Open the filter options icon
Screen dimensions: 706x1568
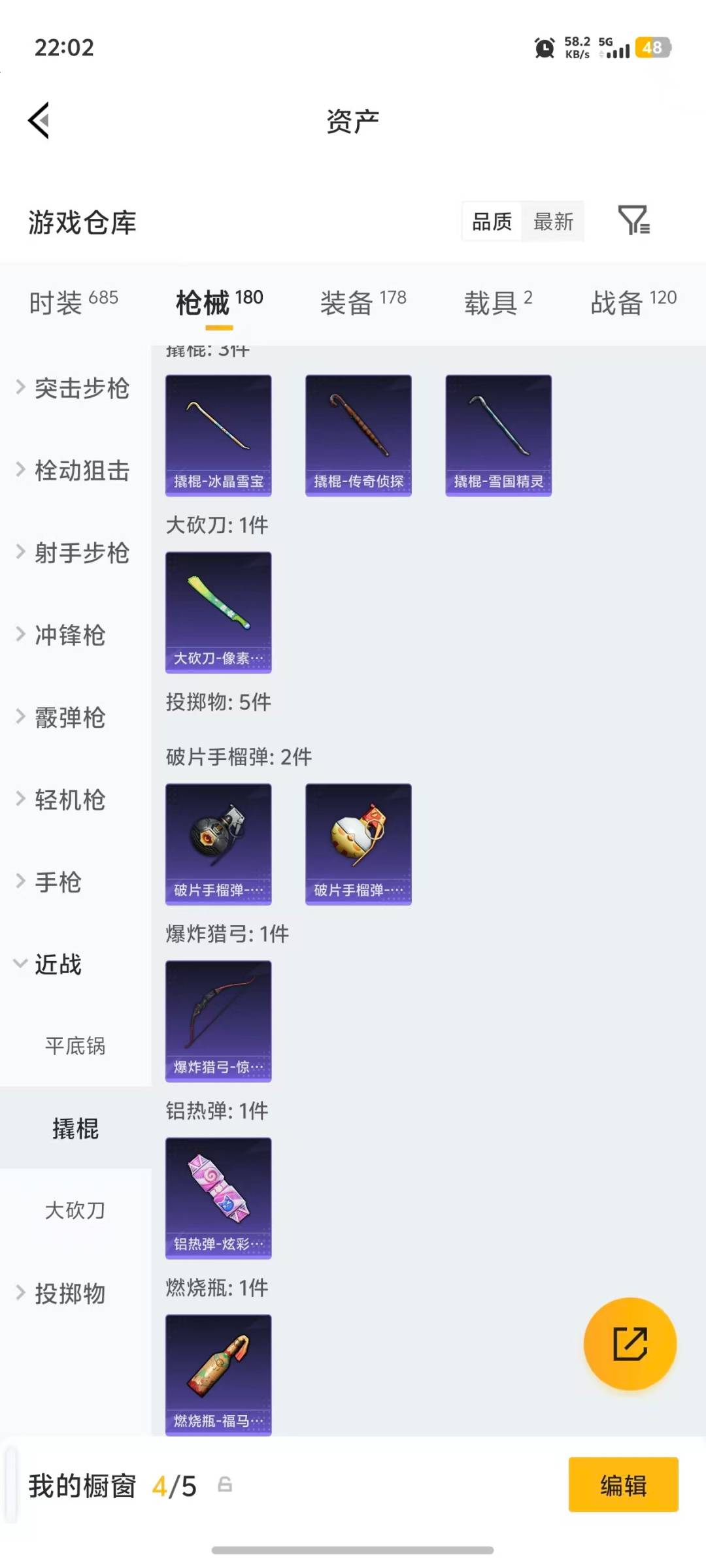point(633,222)
